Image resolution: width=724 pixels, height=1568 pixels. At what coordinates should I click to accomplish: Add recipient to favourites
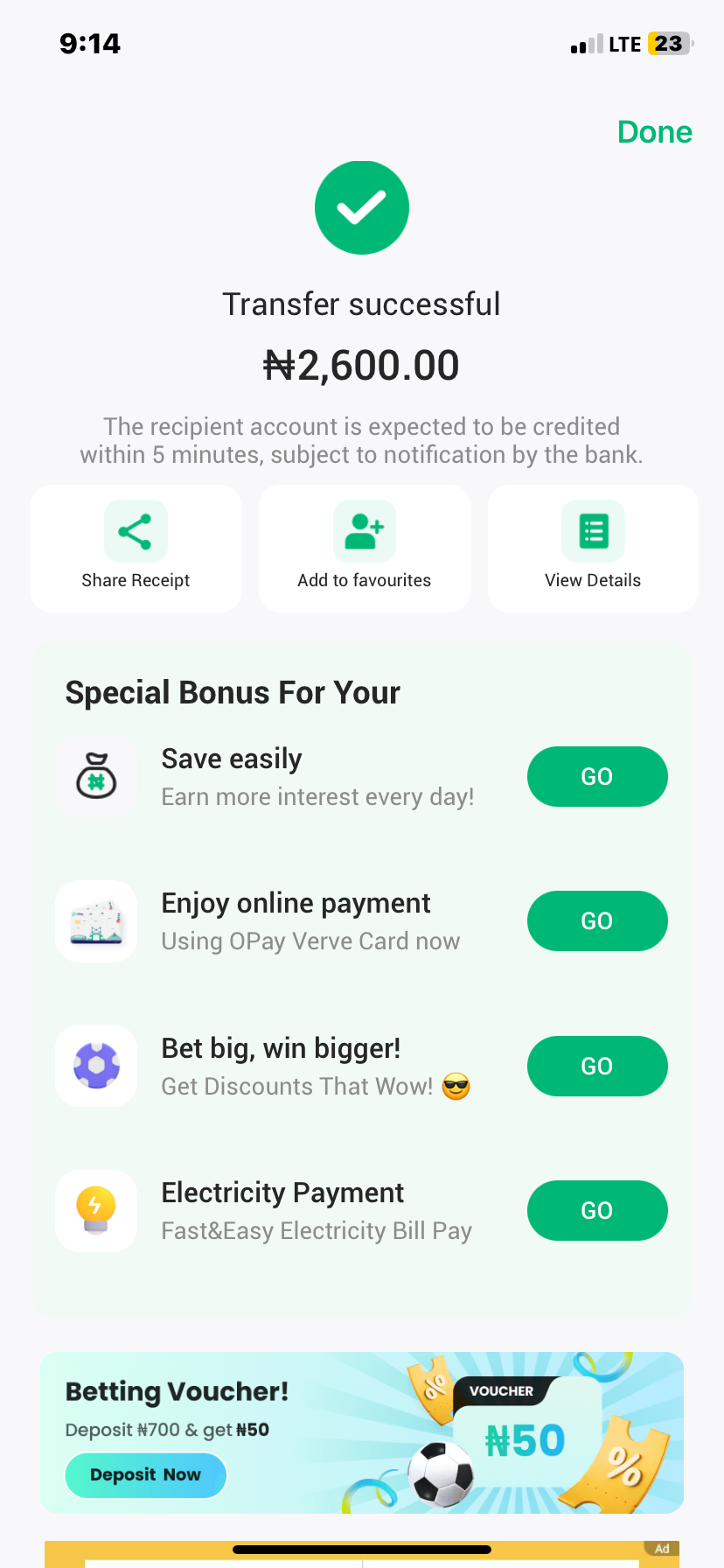[x=364, y=549]
